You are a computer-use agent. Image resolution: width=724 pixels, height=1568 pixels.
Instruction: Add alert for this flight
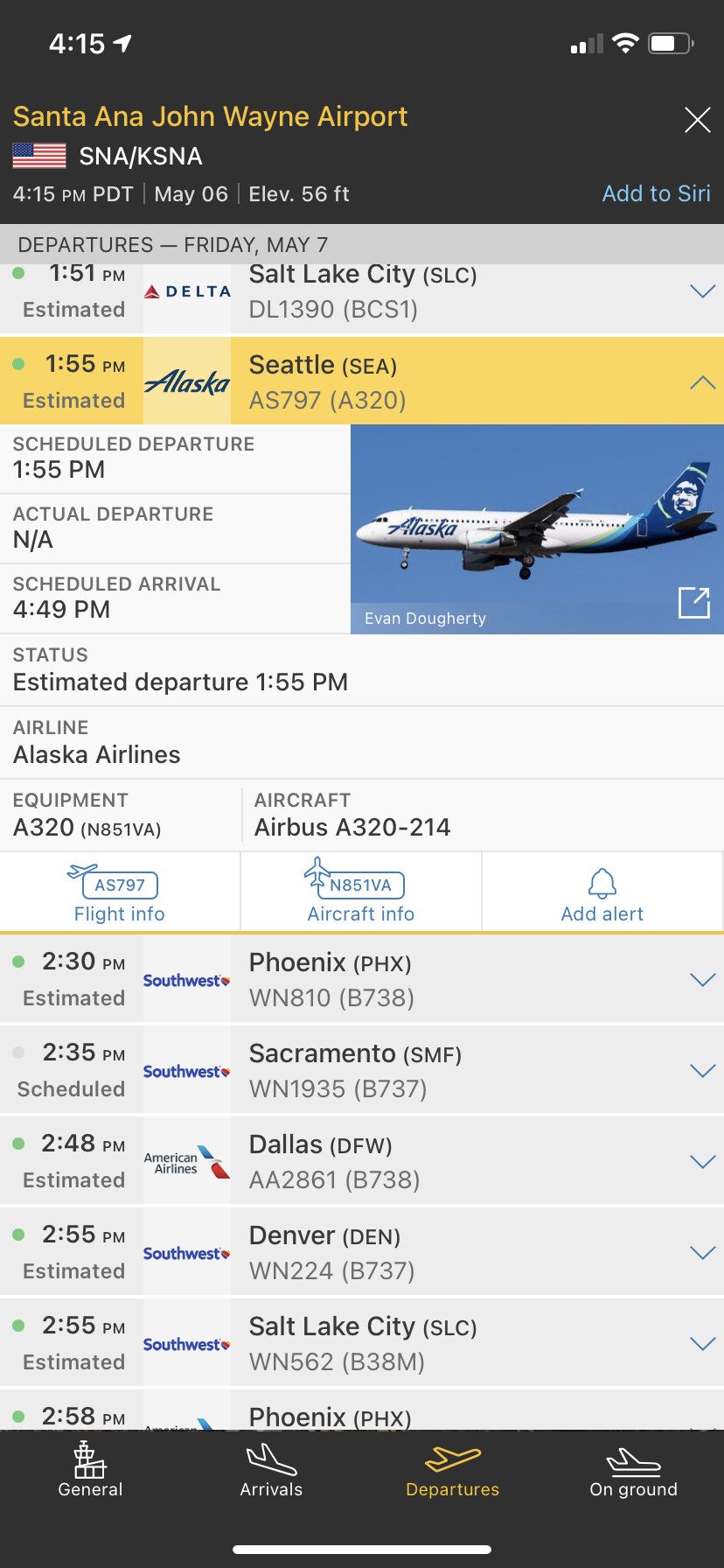tap(602, 892)
